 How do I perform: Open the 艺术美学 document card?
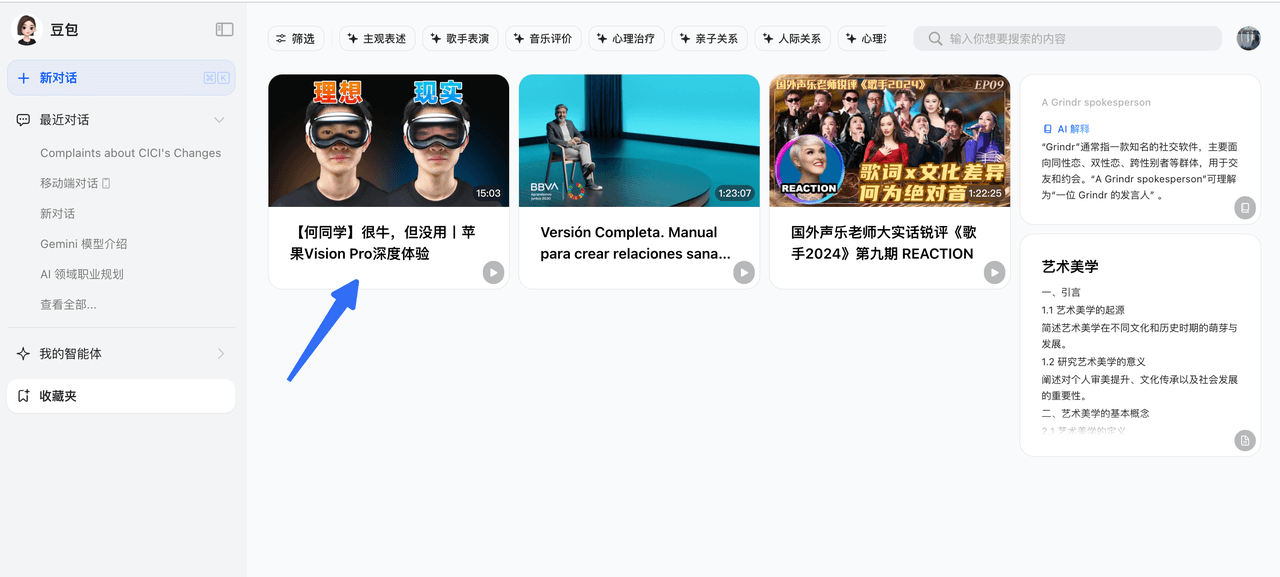pos(1139,345)
